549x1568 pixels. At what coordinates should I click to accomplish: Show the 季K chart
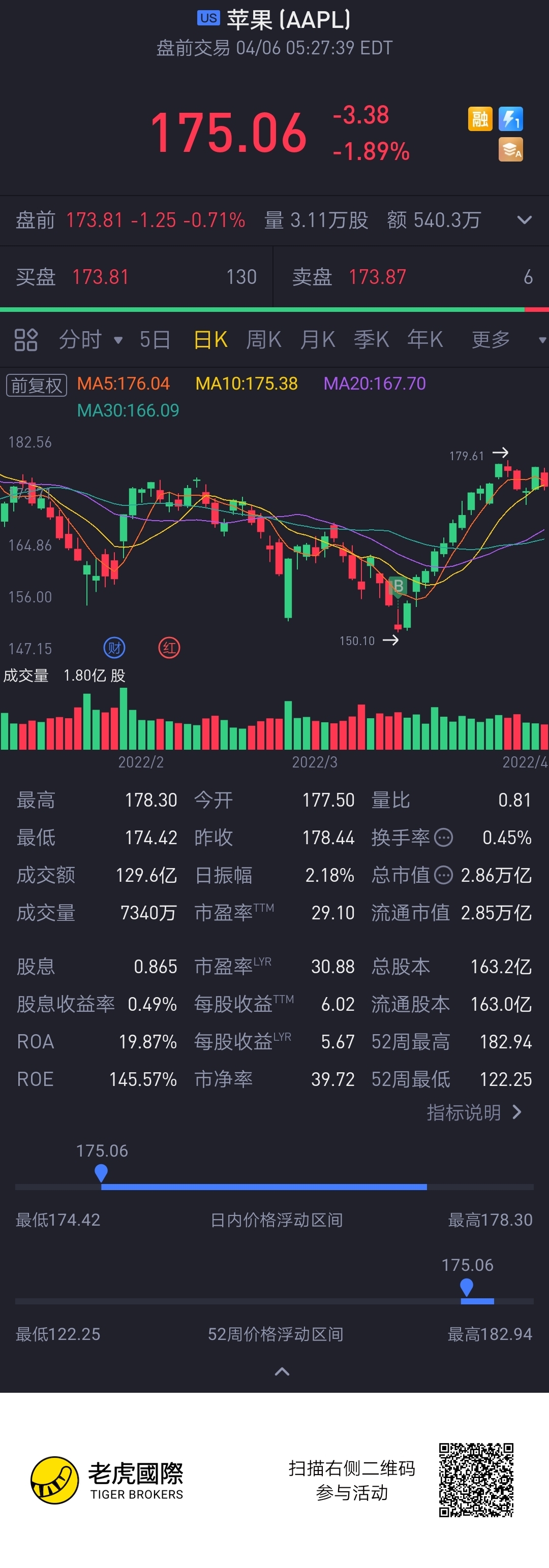pyautogui.click(x=371, y=340)
